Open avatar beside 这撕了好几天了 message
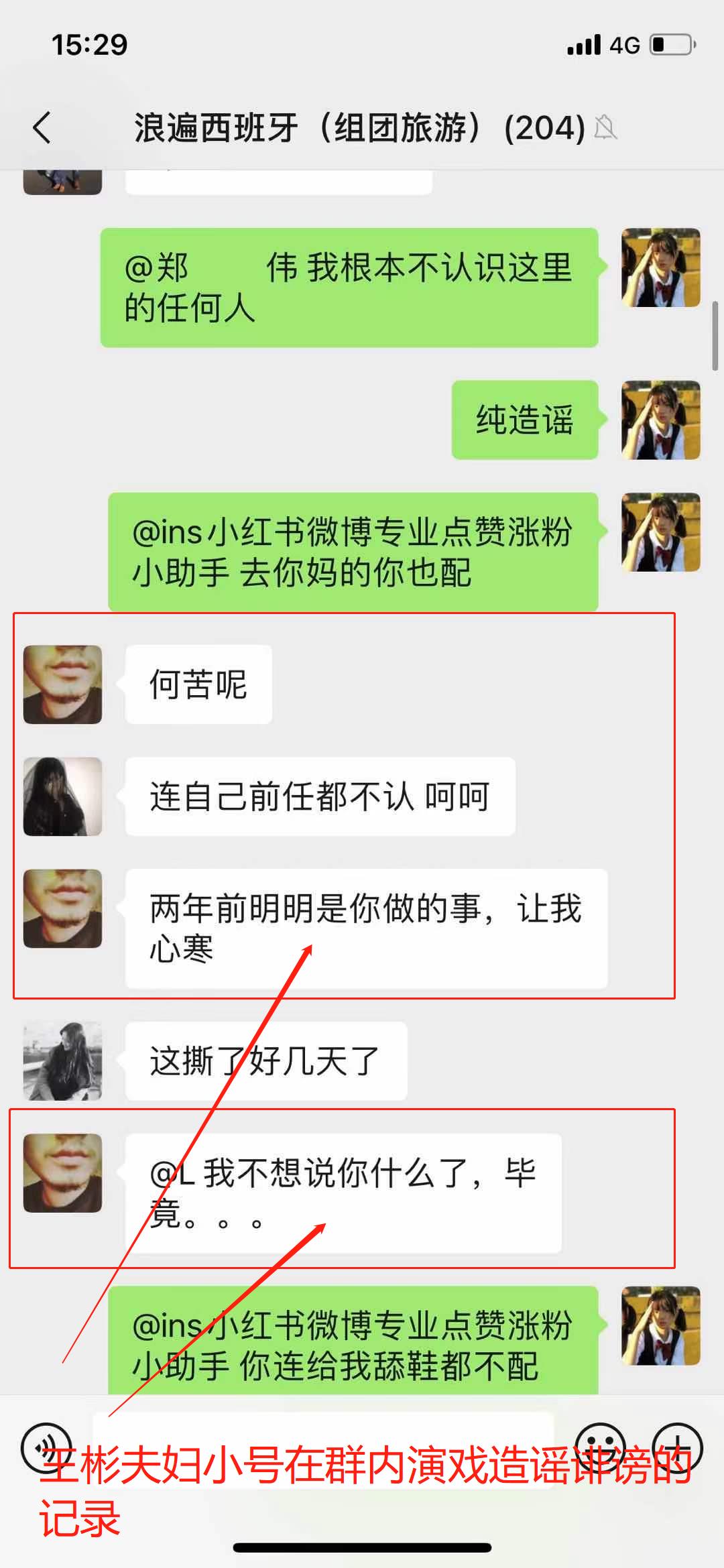Image resolution: width=724 pixels, height=1568 pixels. coord(62,1061)
